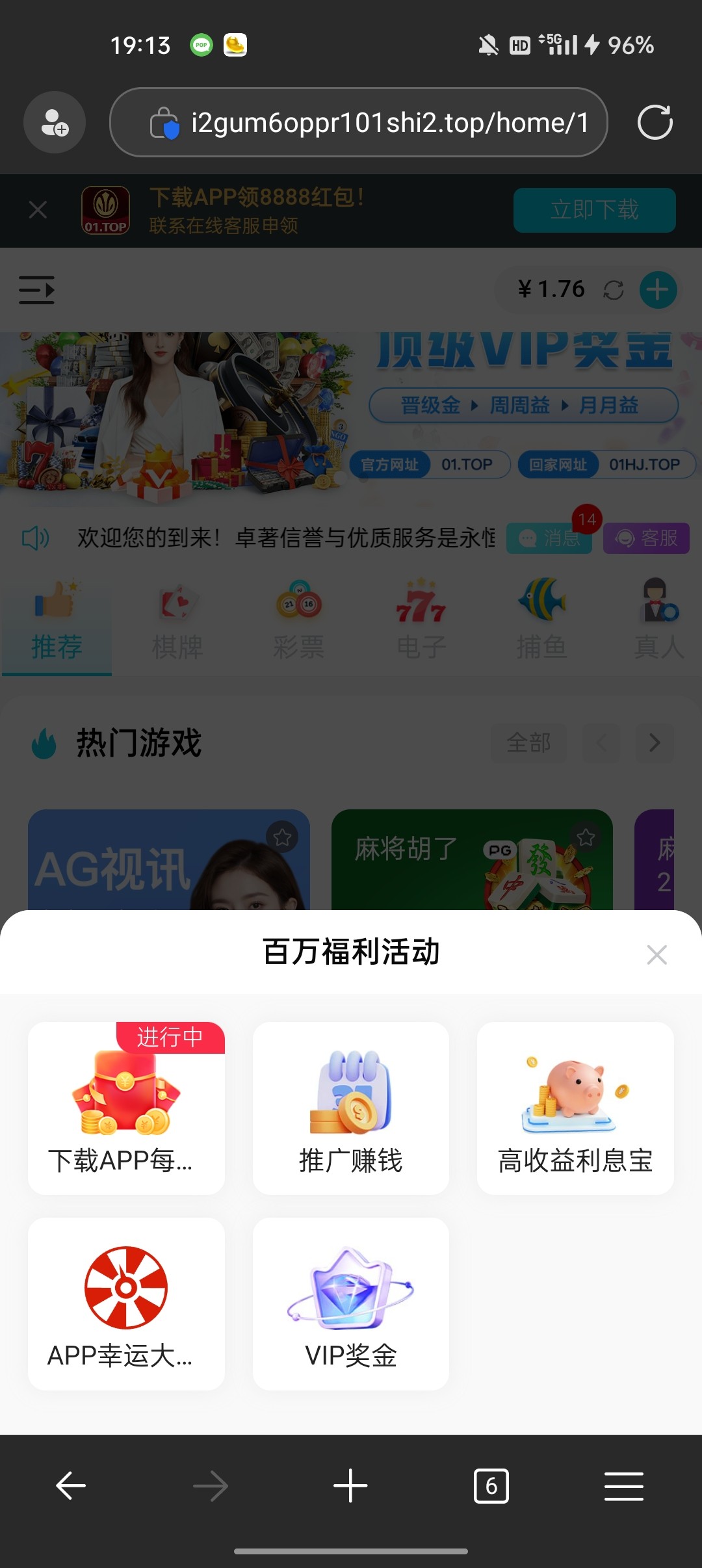Open a new browser tab

click(x=350, y=1486)
